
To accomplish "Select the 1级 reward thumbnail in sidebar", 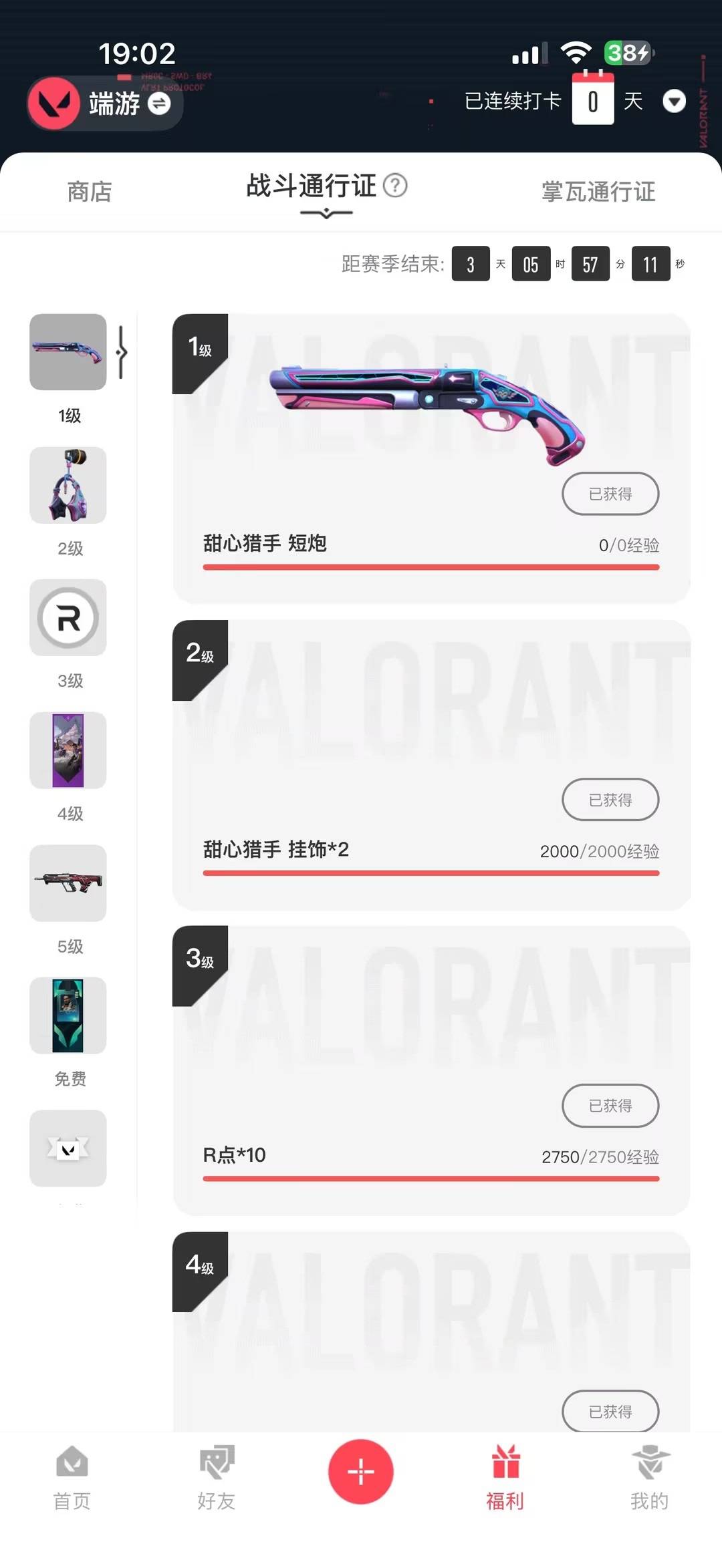I will 68,352.
